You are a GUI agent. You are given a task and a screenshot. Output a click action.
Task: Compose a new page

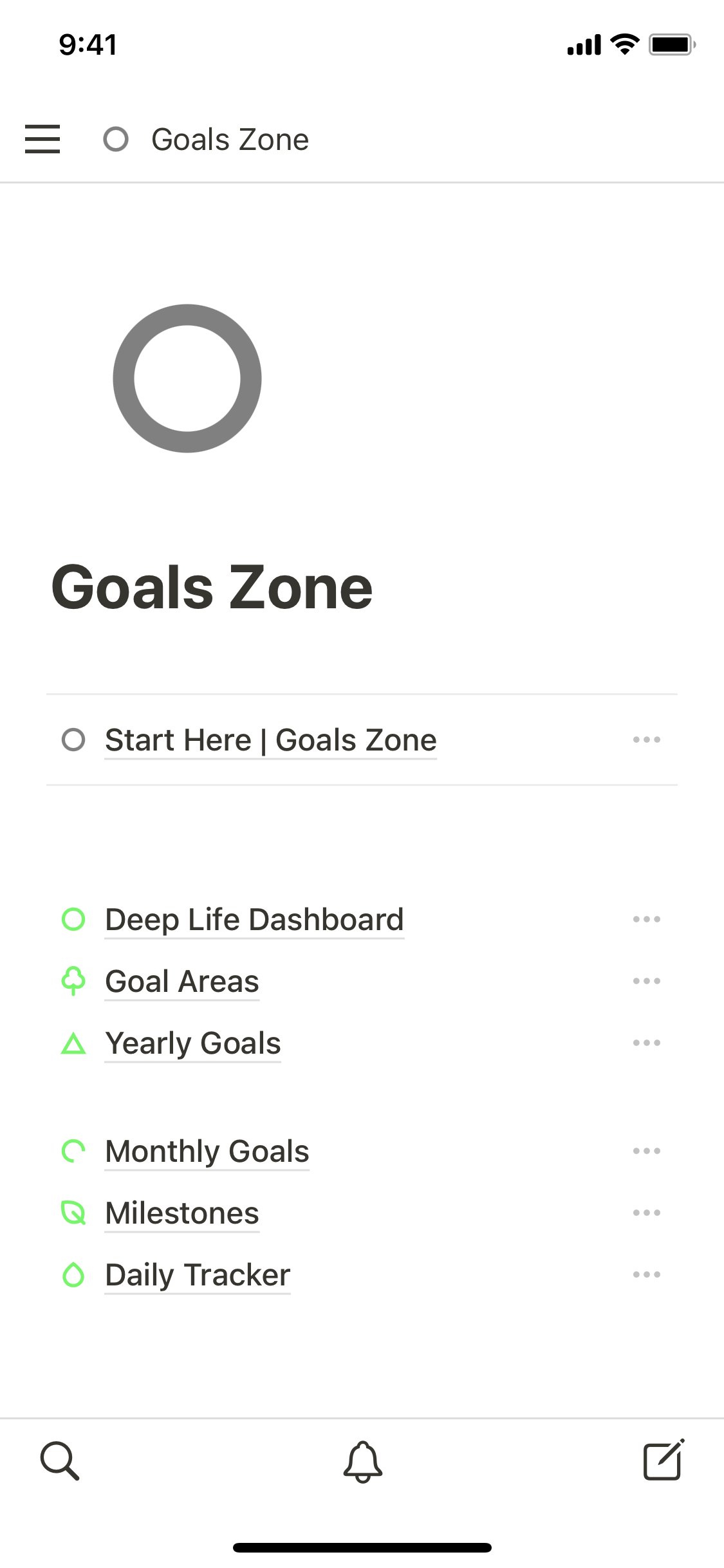pos(664,1460)
